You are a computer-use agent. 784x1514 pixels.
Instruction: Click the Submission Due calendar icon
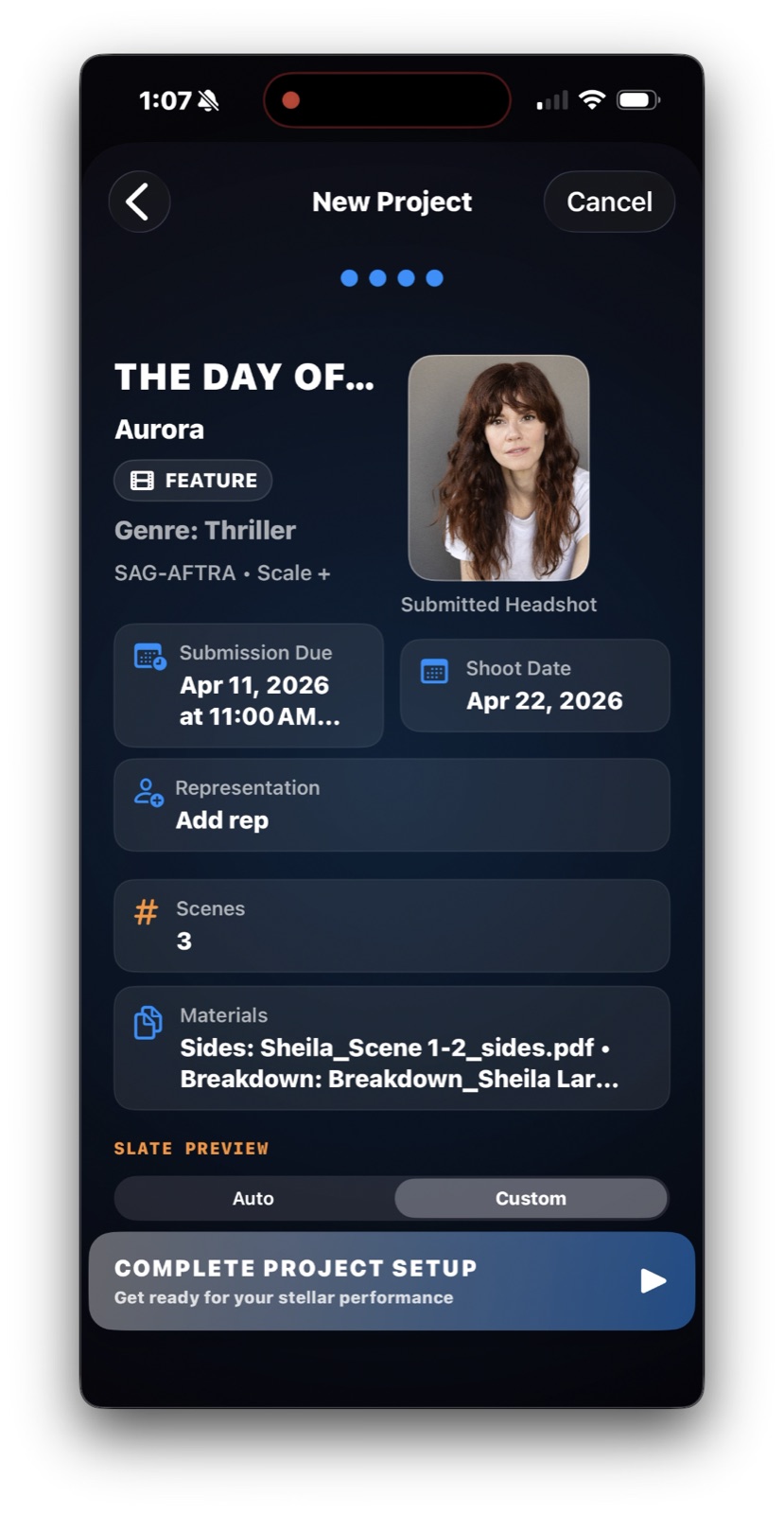[x=148, y=656]
